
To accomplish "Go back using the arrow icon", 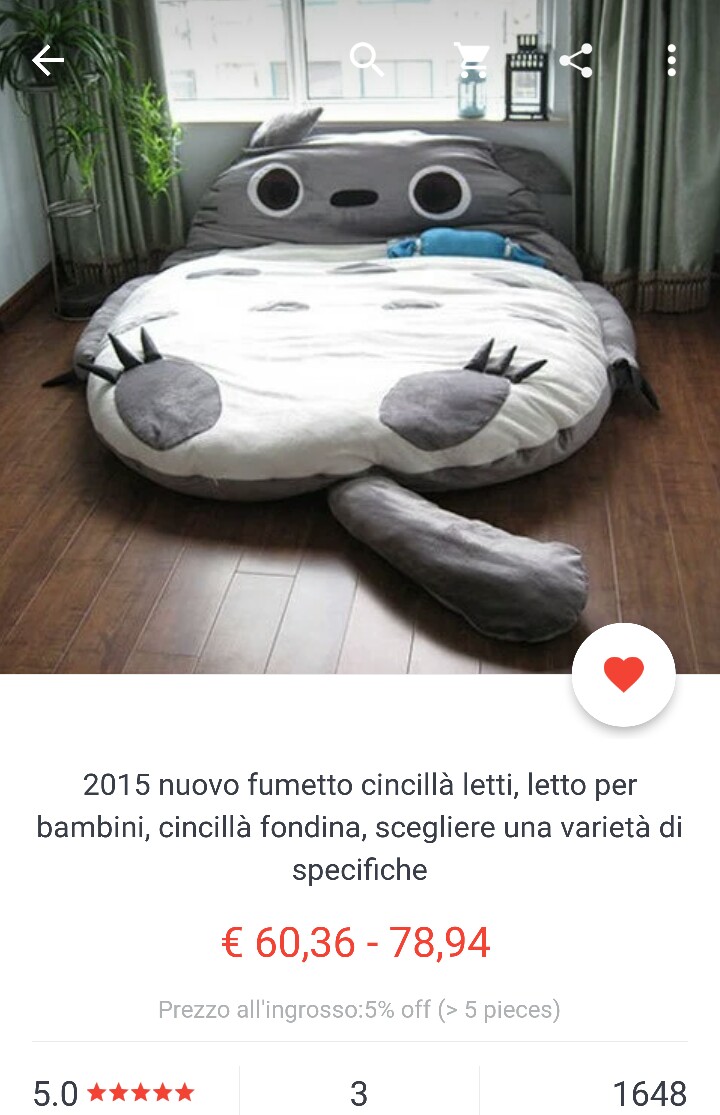I will tap(48, 60).
